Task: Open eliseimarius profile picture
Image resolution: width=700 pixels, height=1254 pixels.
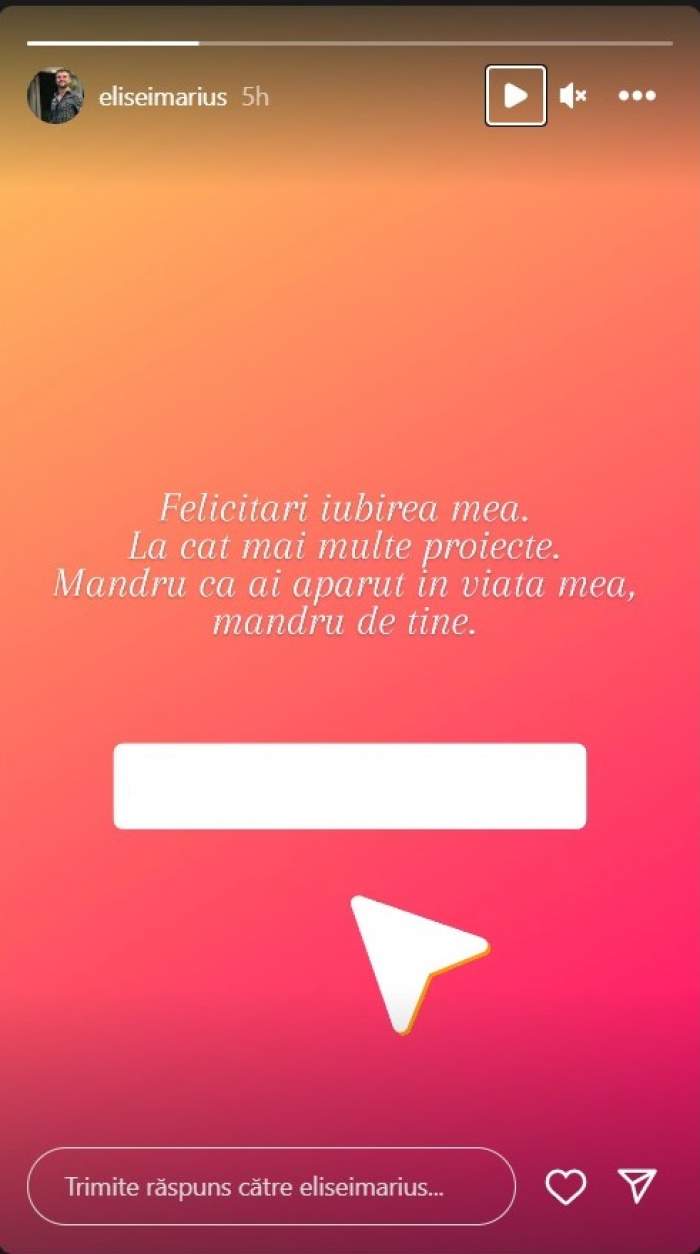Action: 55,96
